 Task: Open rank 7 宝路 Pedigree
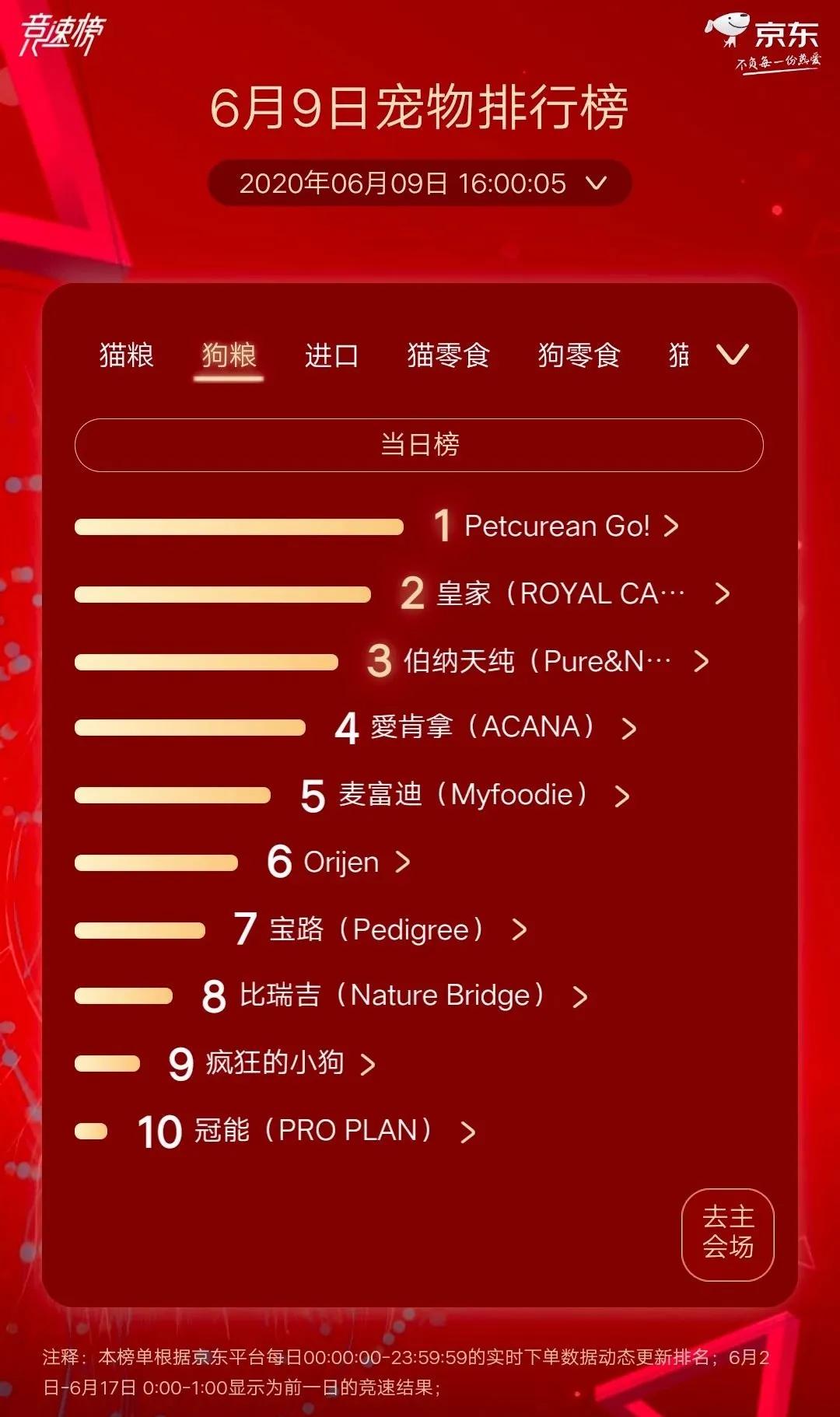tap(381, 929)
